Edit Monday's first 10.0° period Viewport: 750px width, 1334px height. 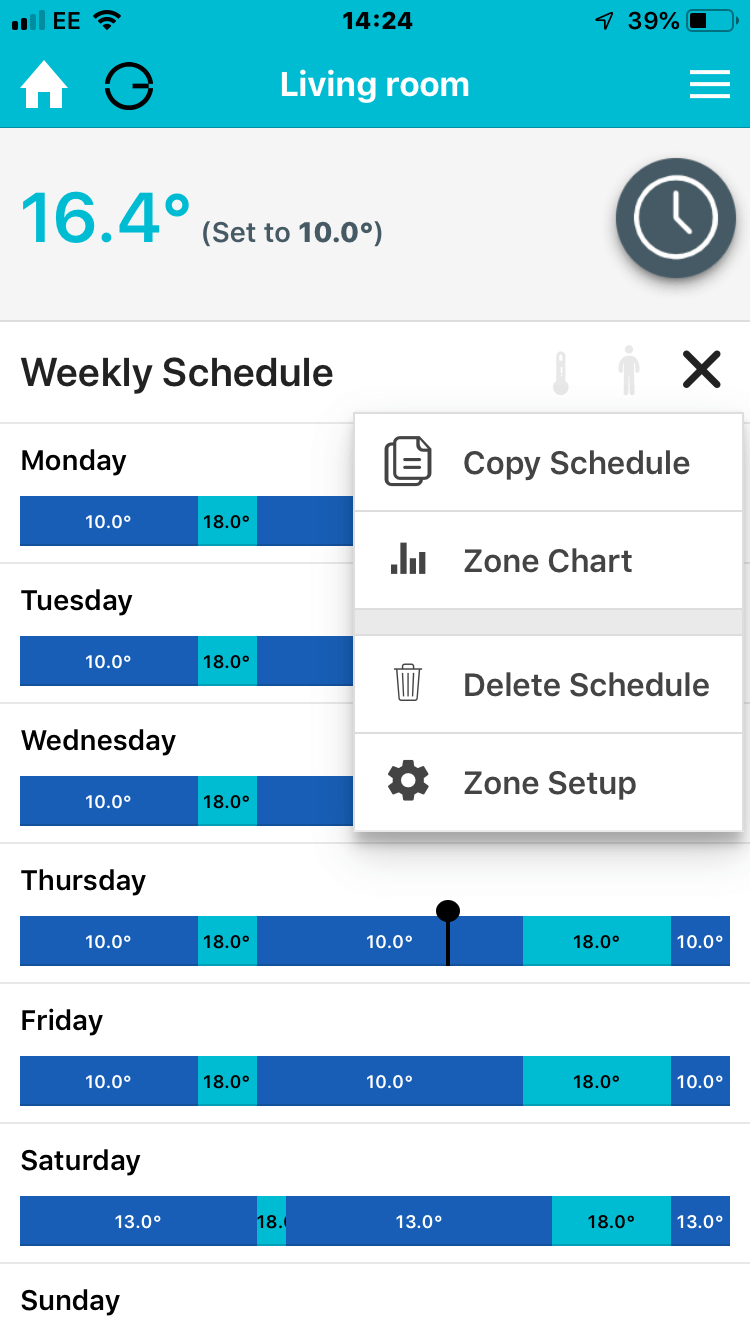click(x=108, y=521)
